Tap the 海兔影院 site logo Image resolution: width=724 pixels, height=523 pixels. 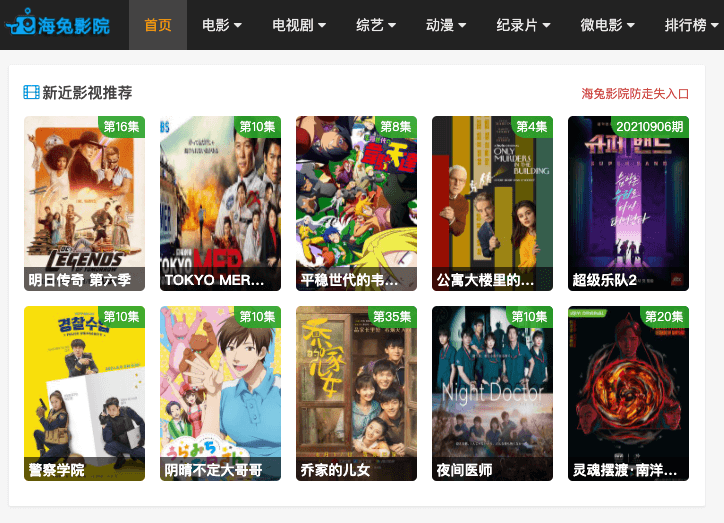(x=58, y=25)
